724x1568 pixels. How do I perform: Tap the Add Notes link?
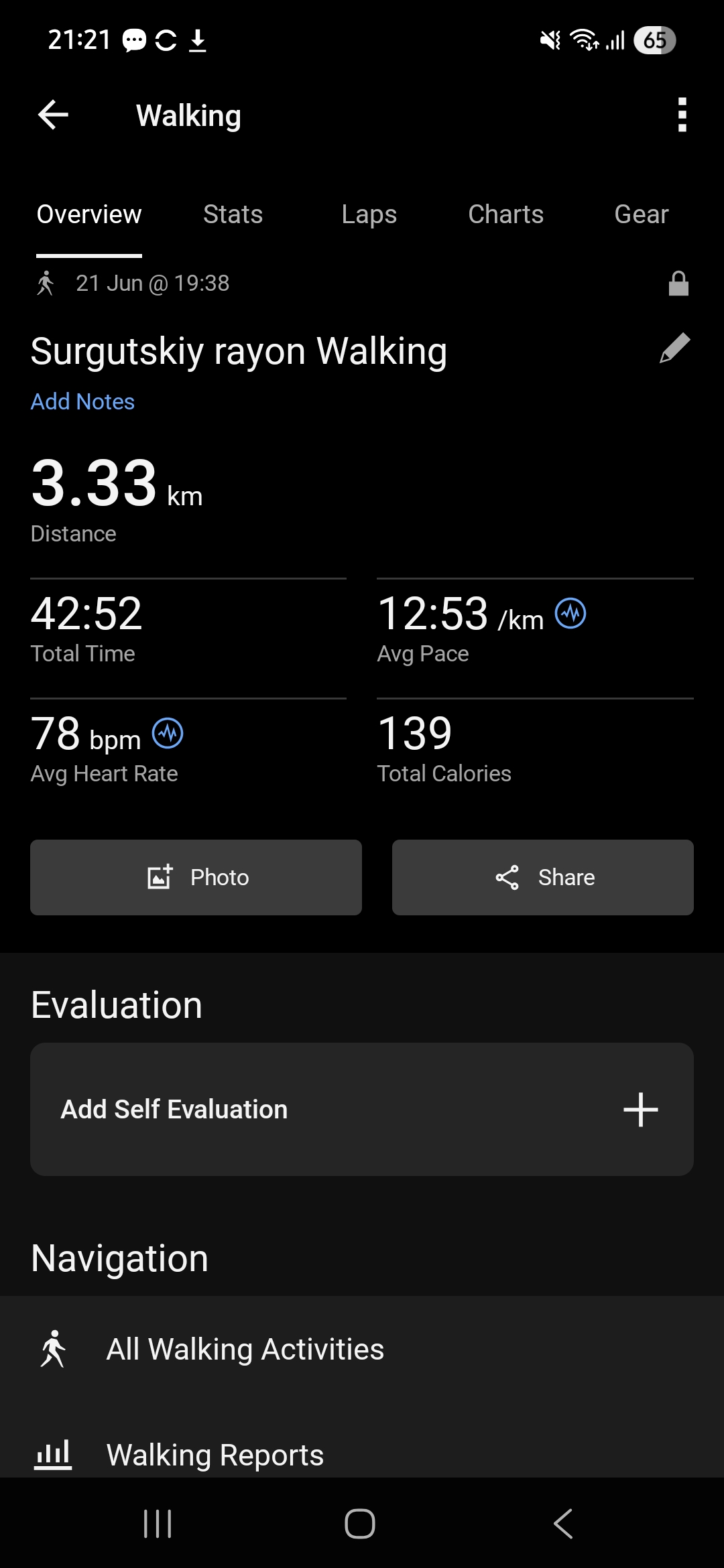pyautogui.click(x=82, y=401)
